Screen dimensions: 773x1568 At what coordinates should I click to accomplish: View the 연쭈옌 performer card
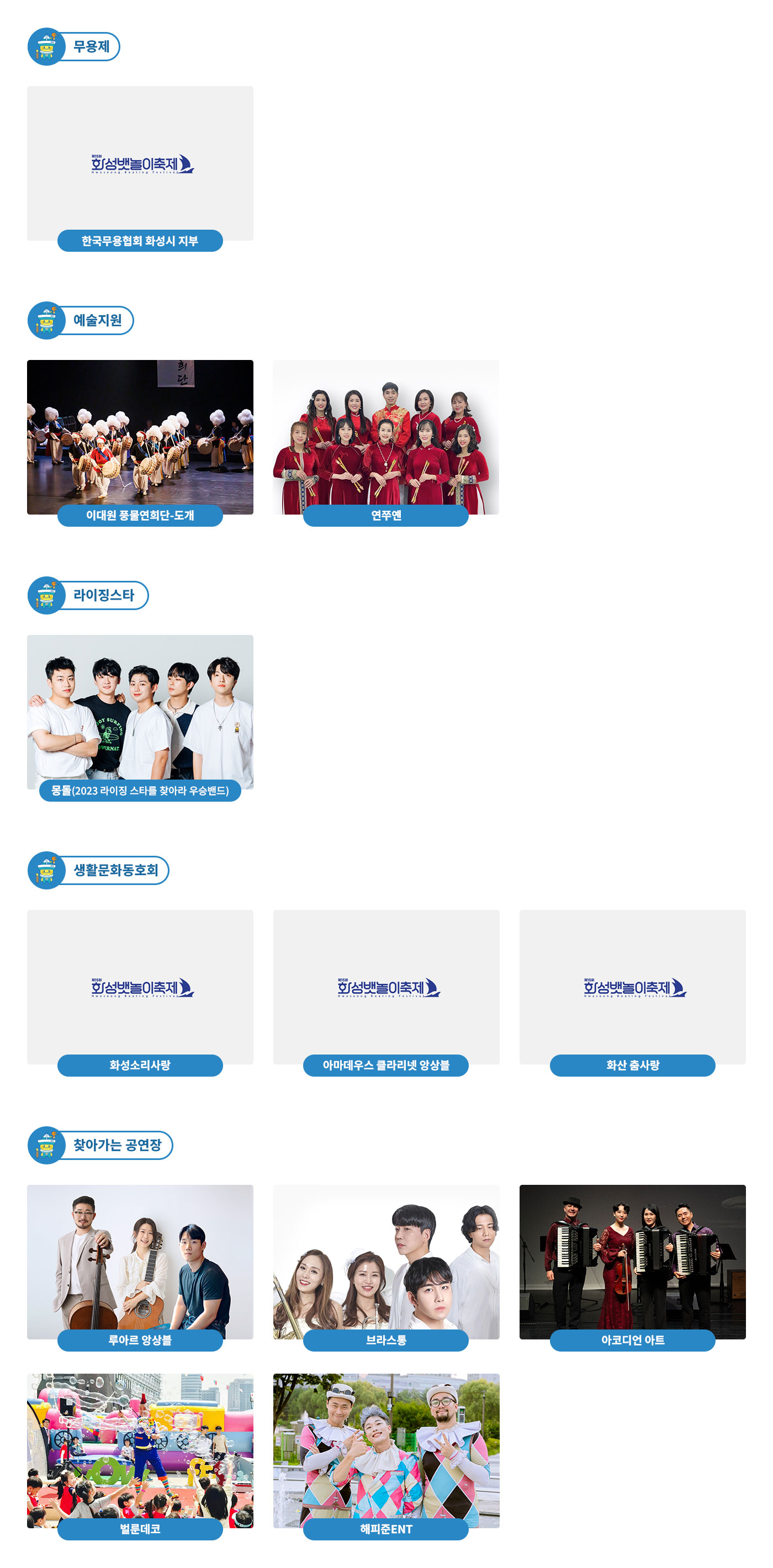(386, 438)
